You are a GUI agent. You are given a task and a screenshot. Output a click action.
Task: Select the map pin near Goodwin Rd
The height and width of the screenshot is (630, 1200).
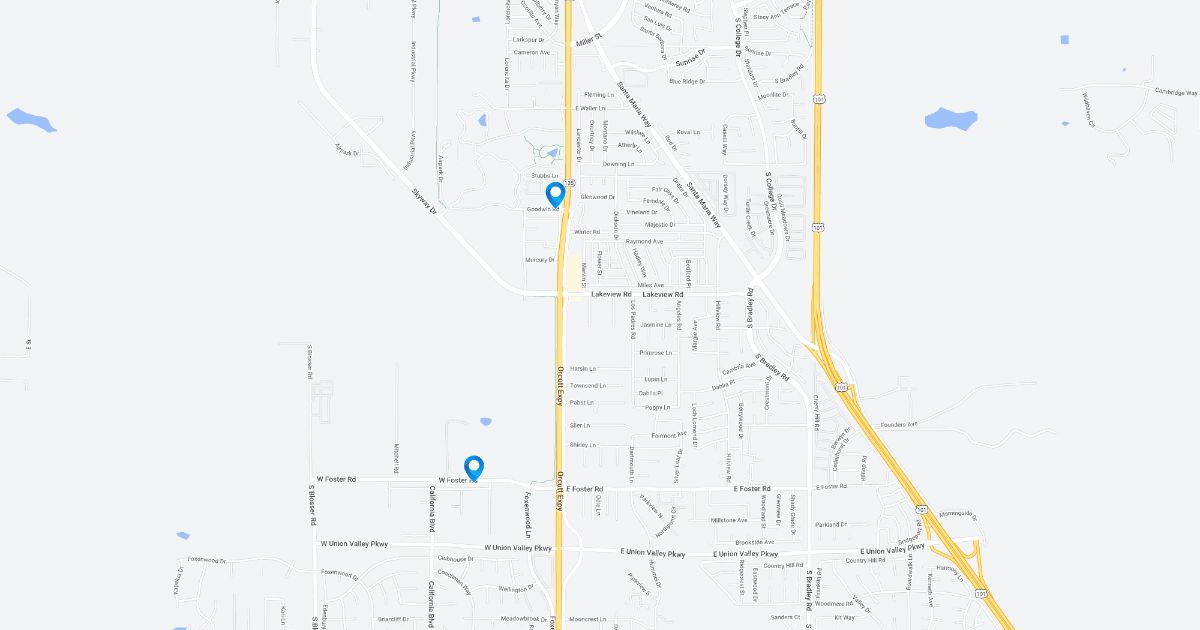click(556, 194)
